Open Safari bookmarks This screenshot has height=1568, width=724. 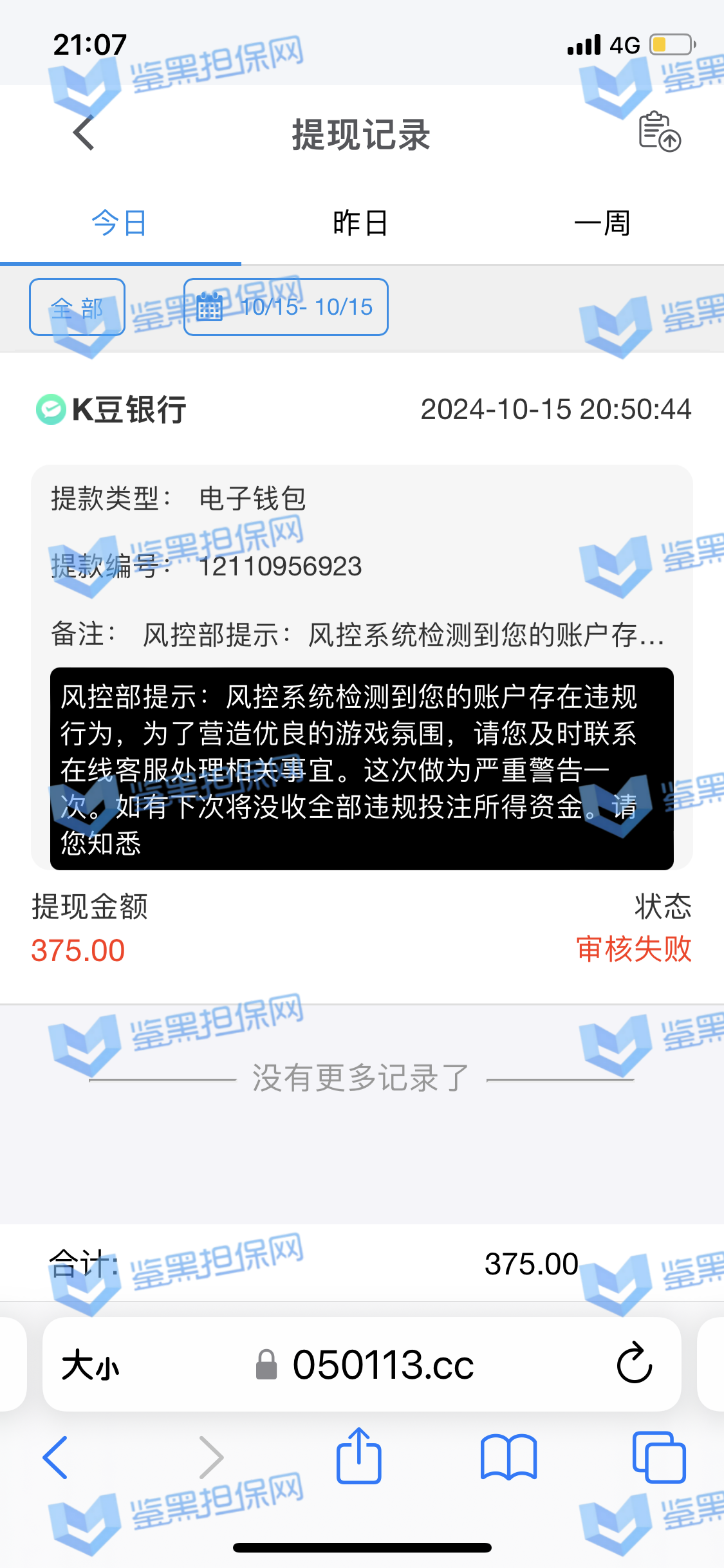click(x=508, y=1457)
